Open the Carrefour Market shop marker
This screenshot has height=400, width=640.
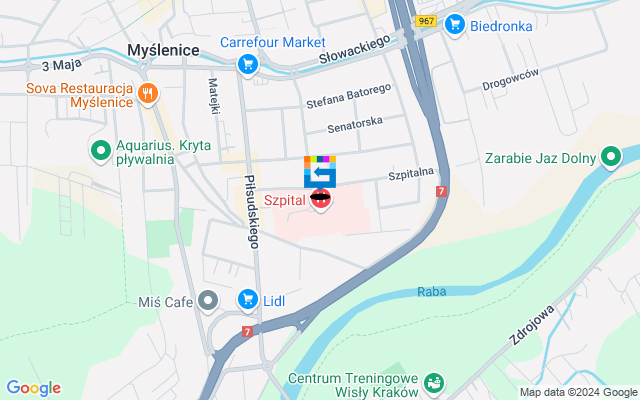point(247,65)
